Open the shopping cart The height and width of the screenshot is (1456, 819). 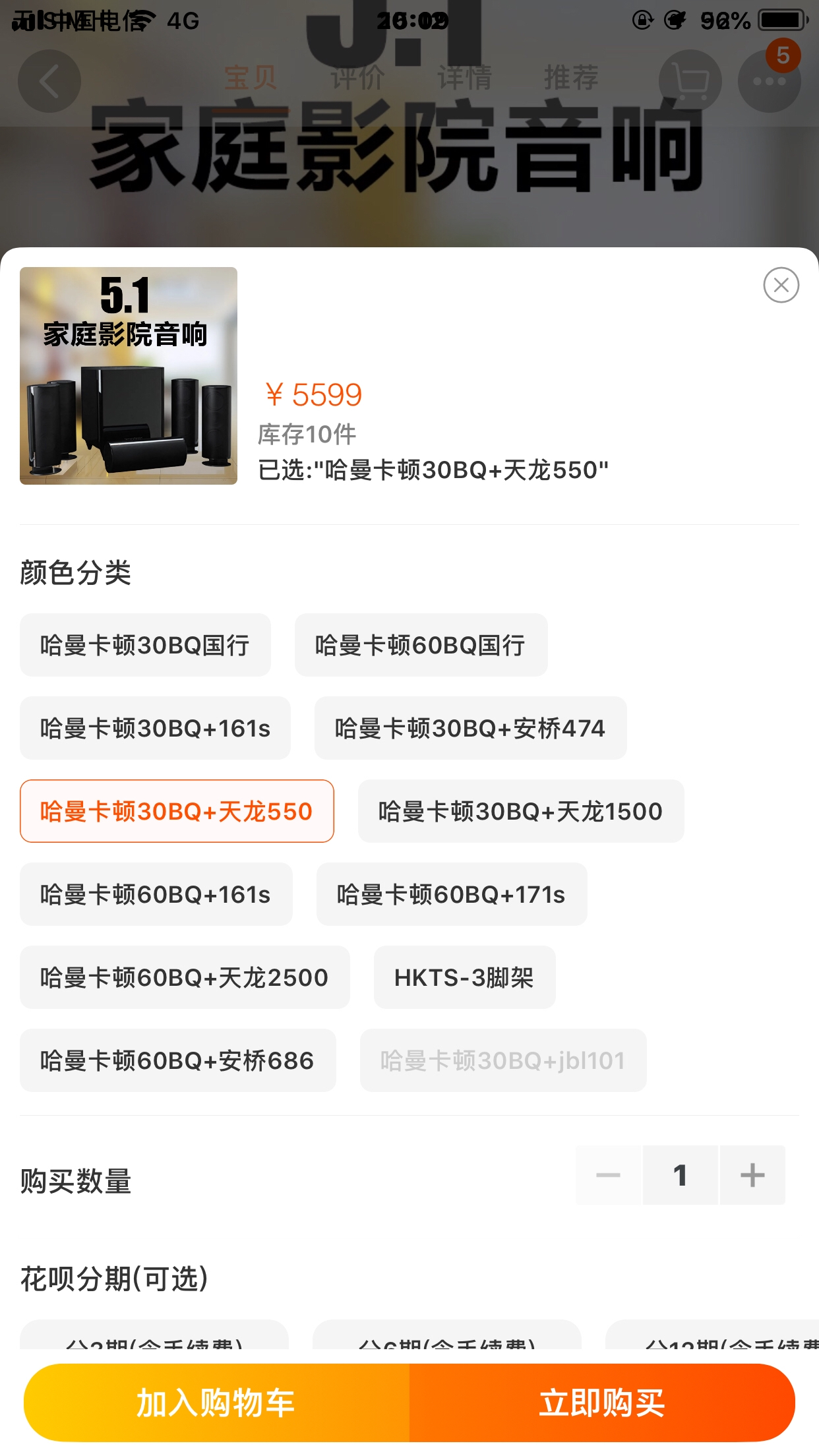click(690, 80)
